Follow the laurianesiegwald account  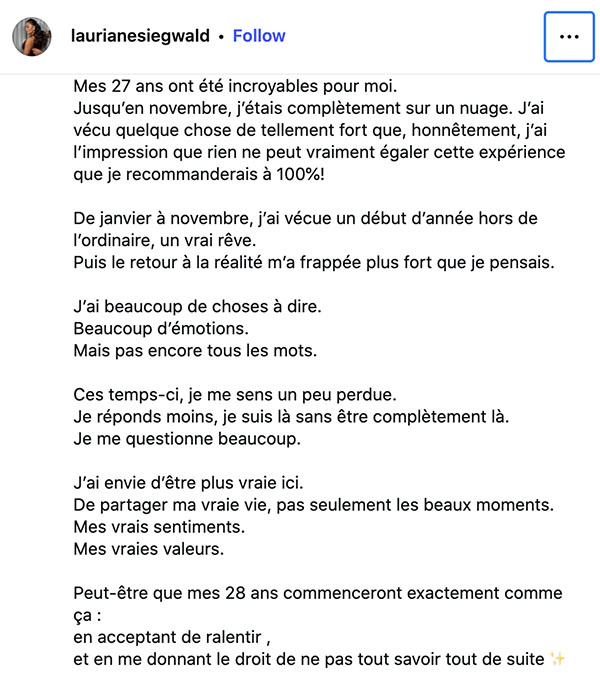click(259, 36)
